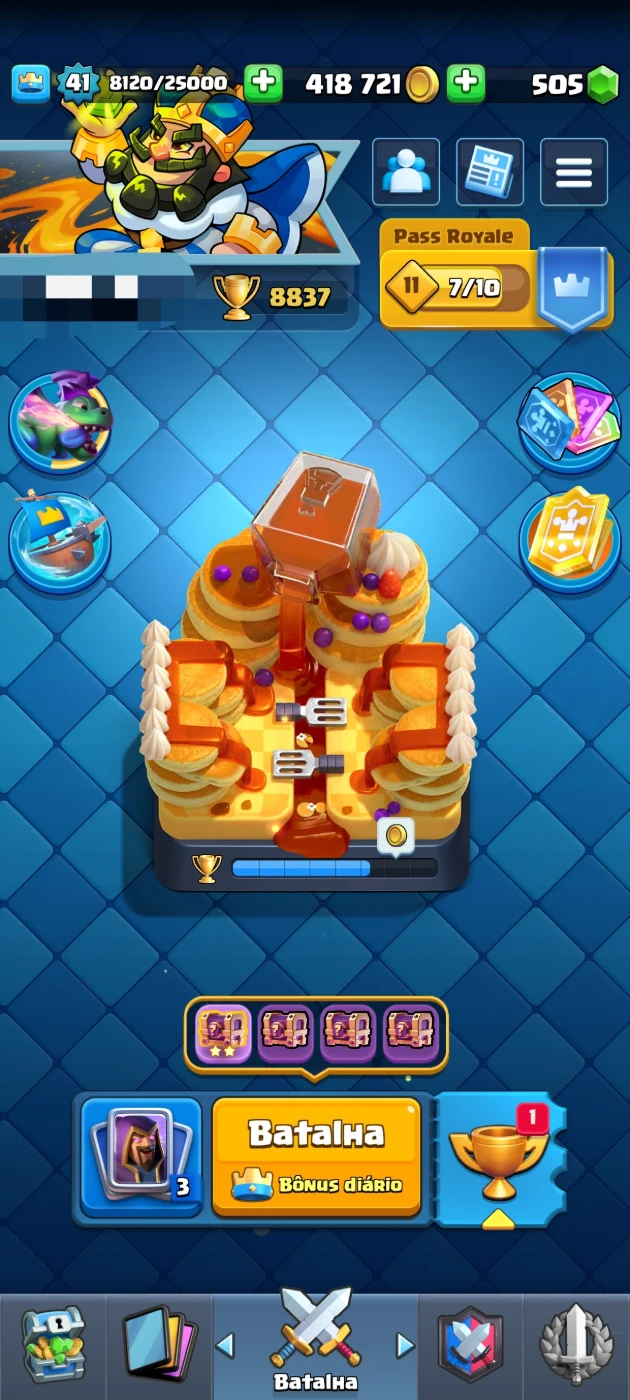Open the first mystery chest slot
630x1400 pixels.
(223, 1032)
